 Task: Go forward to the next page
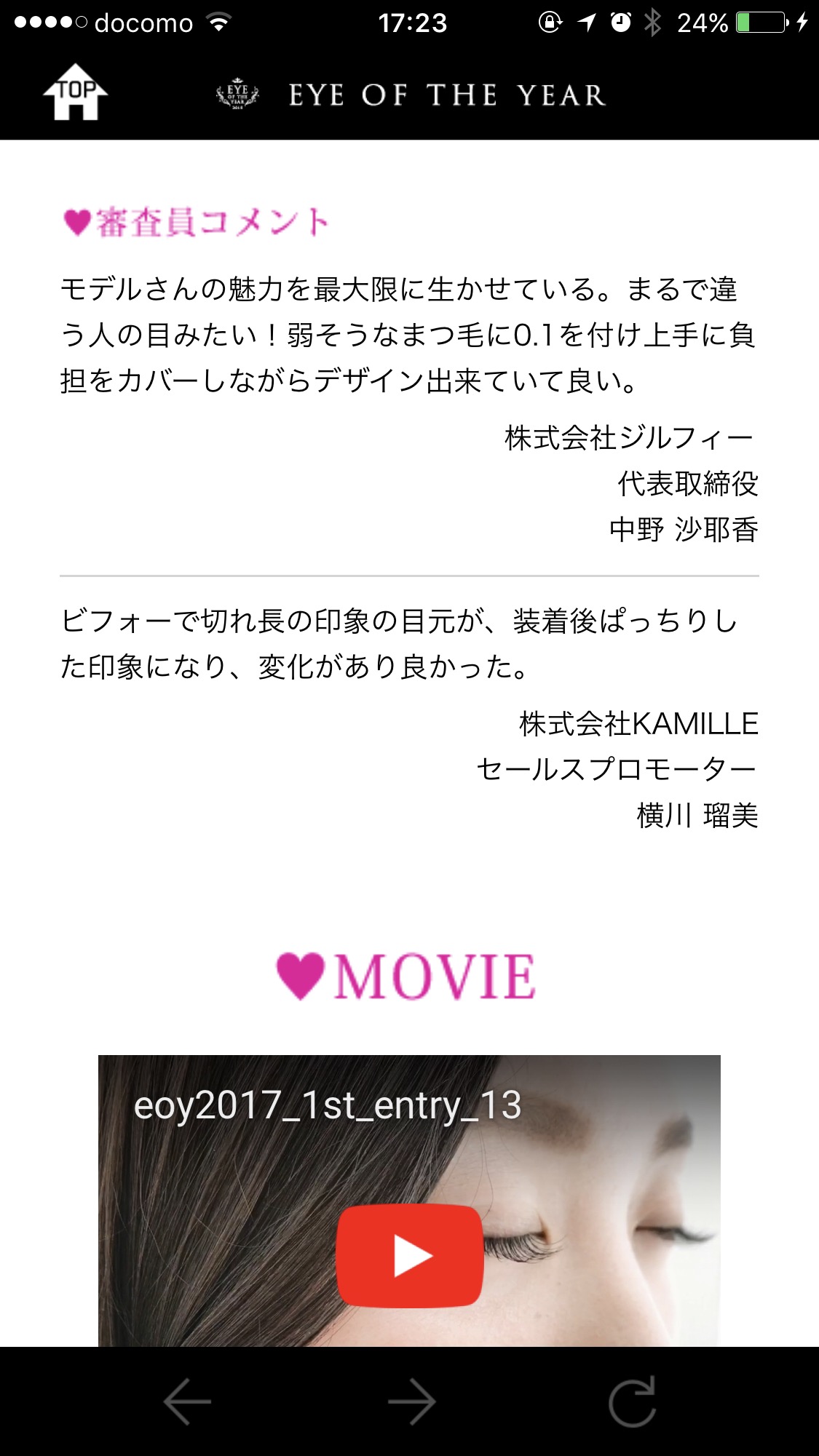tap(411, 1401)
